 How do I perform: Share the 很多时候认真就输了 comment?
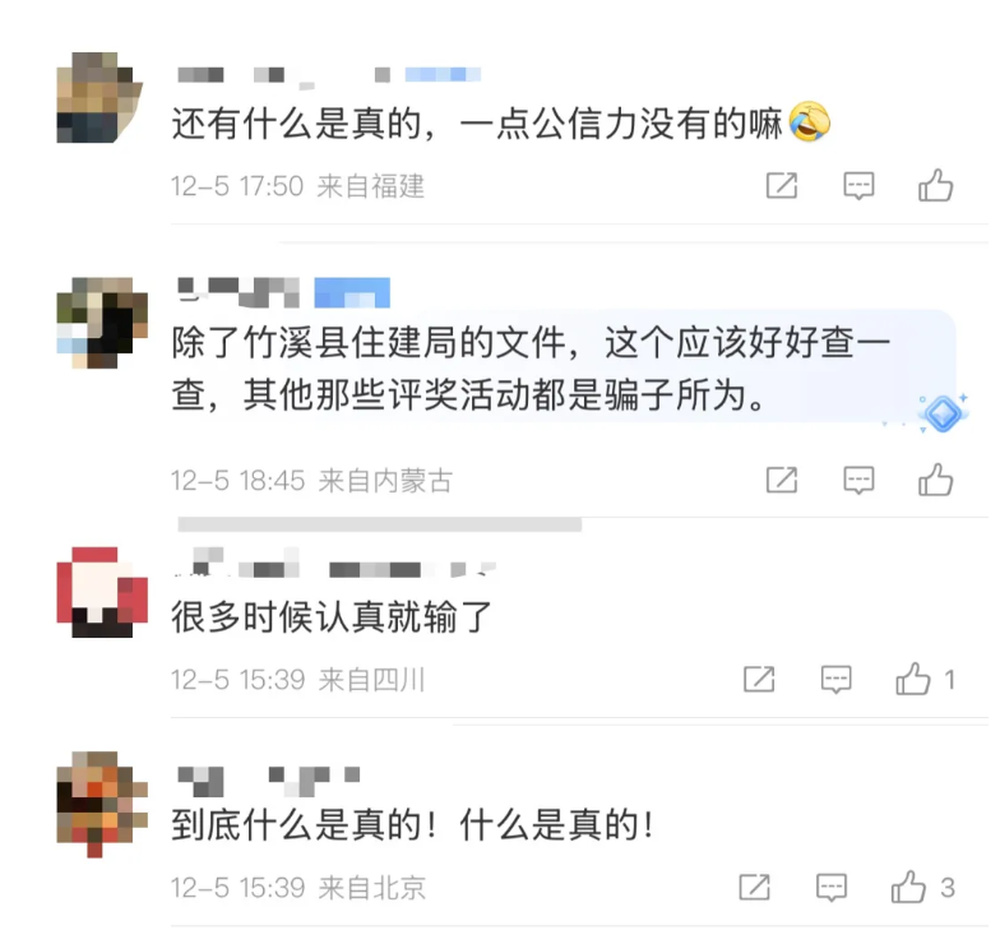pyautogui.click(x=759, y=680)
